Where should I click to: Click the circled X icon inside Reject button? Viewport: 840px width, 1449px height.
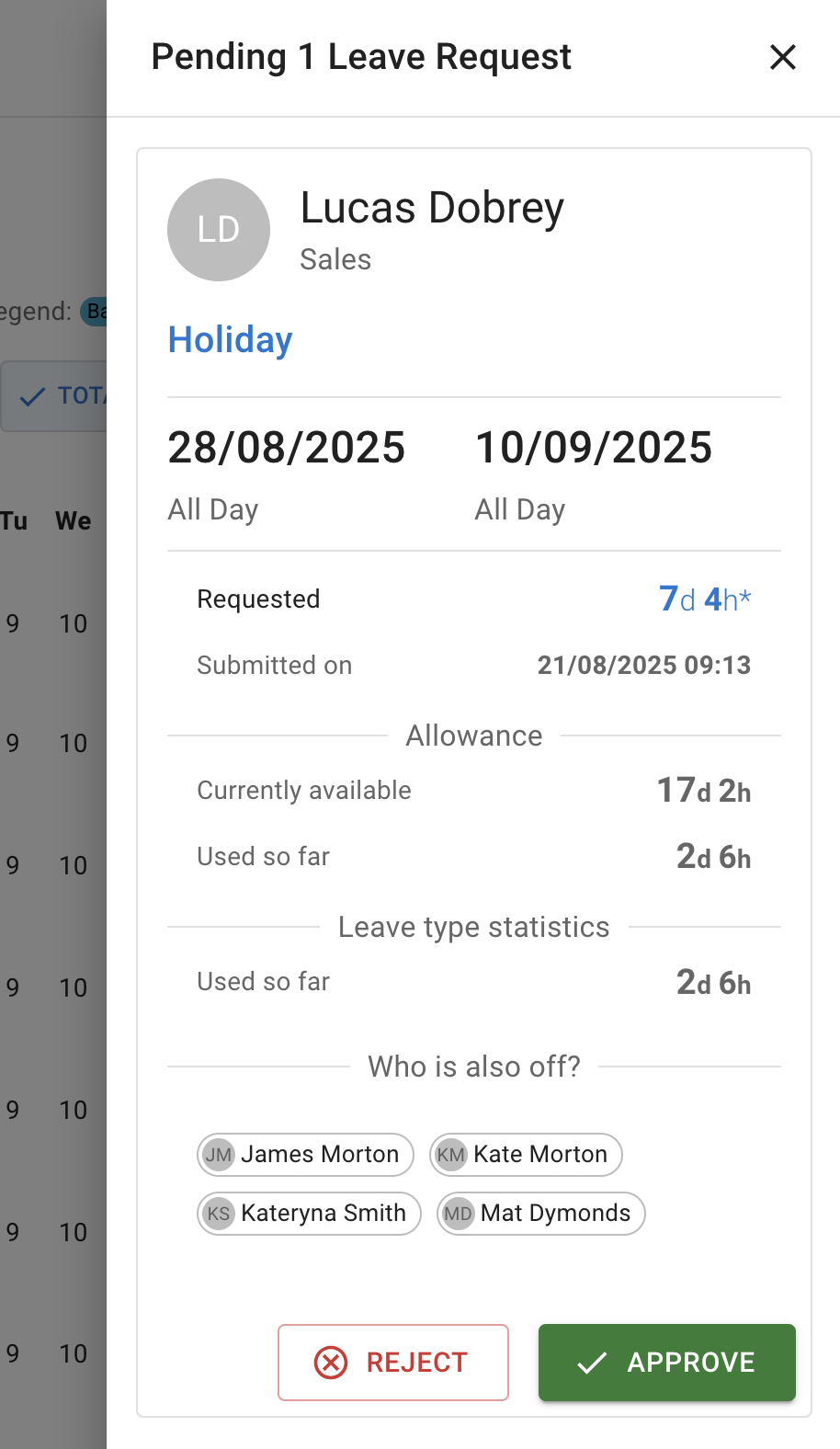coord(333,1363)
